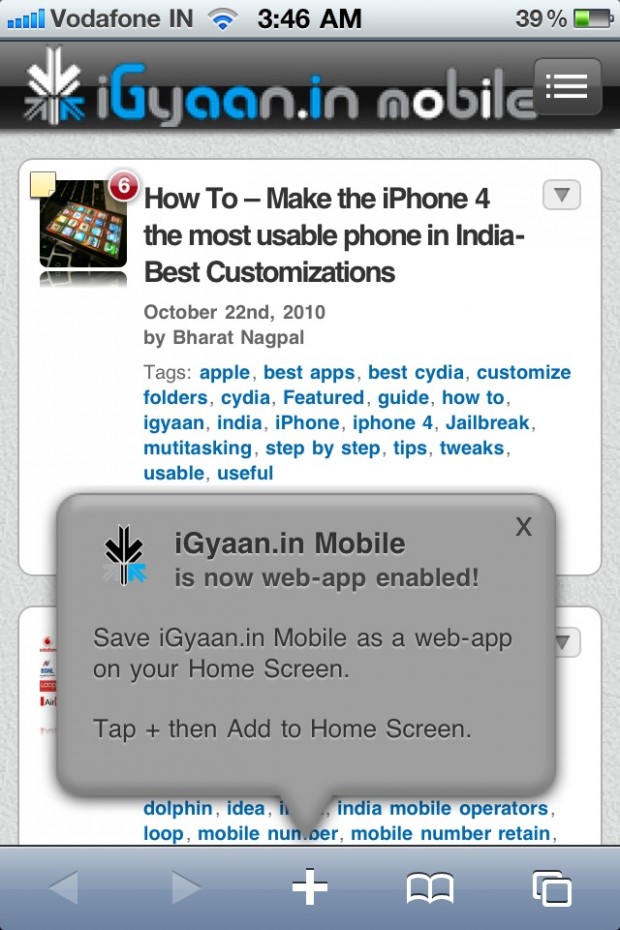View posts tagged 'useful'
The image size is (620, 930).
(x=245, y=472)
